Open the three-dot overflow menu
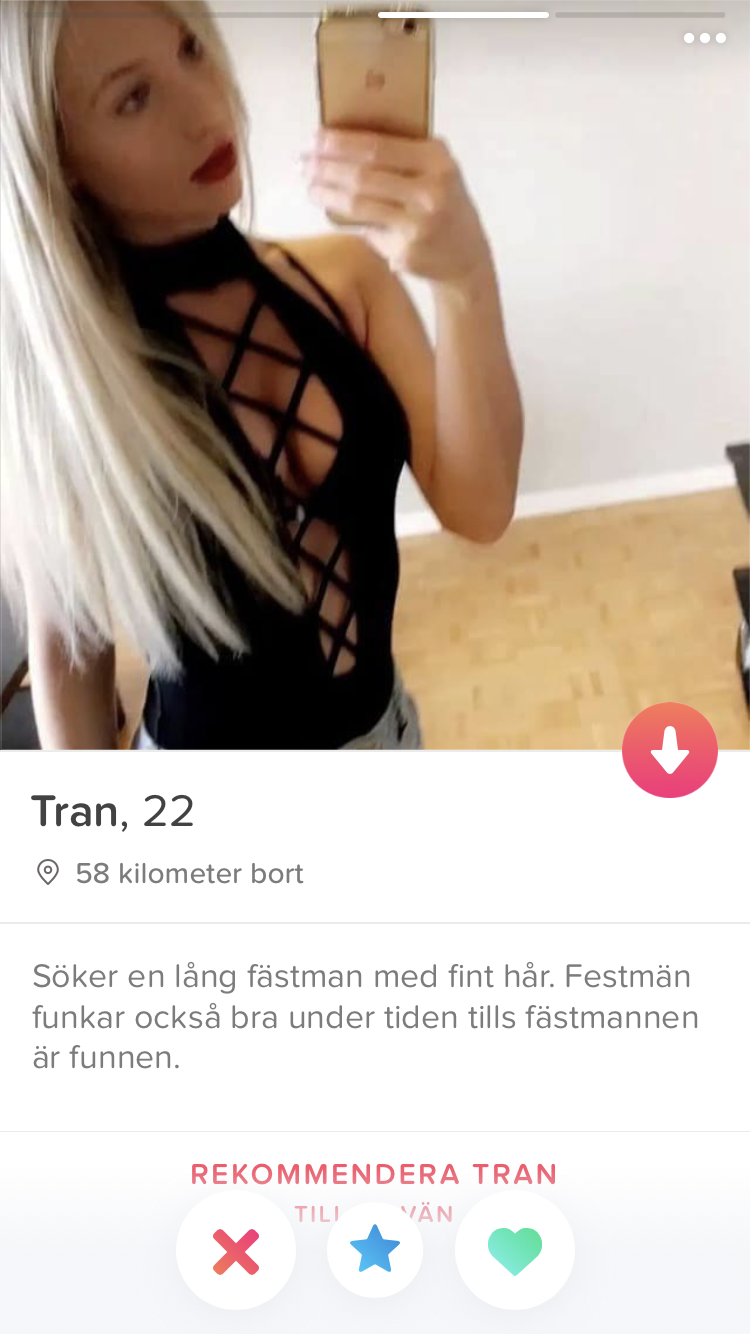Viewport: 750px width, 1334px height. 705,39
